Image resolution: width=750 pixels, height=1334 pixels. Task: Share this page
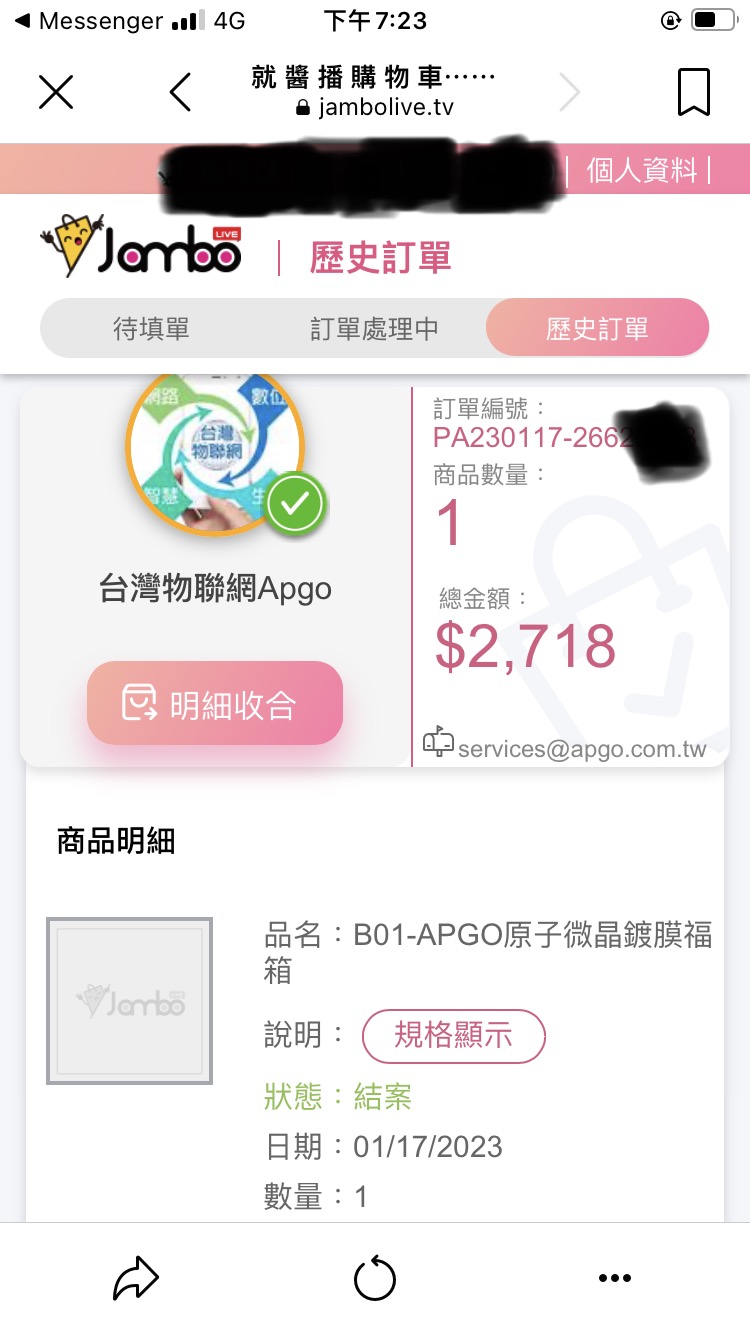[x=135, y=1279]
